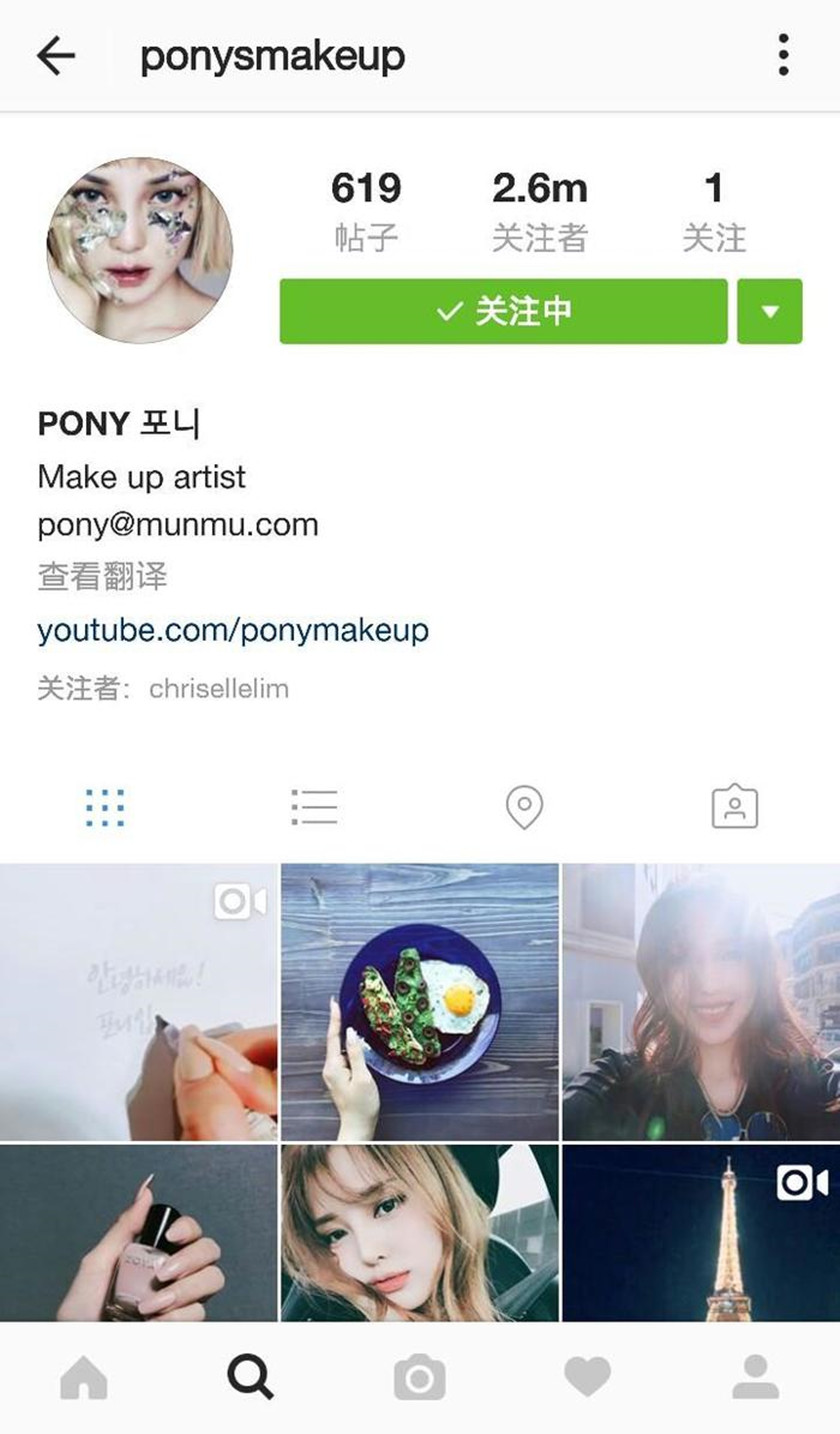Go to the home feed tab
Image resolution: width=840 pixels, height=1434 pixels.
pos(84,1378)
